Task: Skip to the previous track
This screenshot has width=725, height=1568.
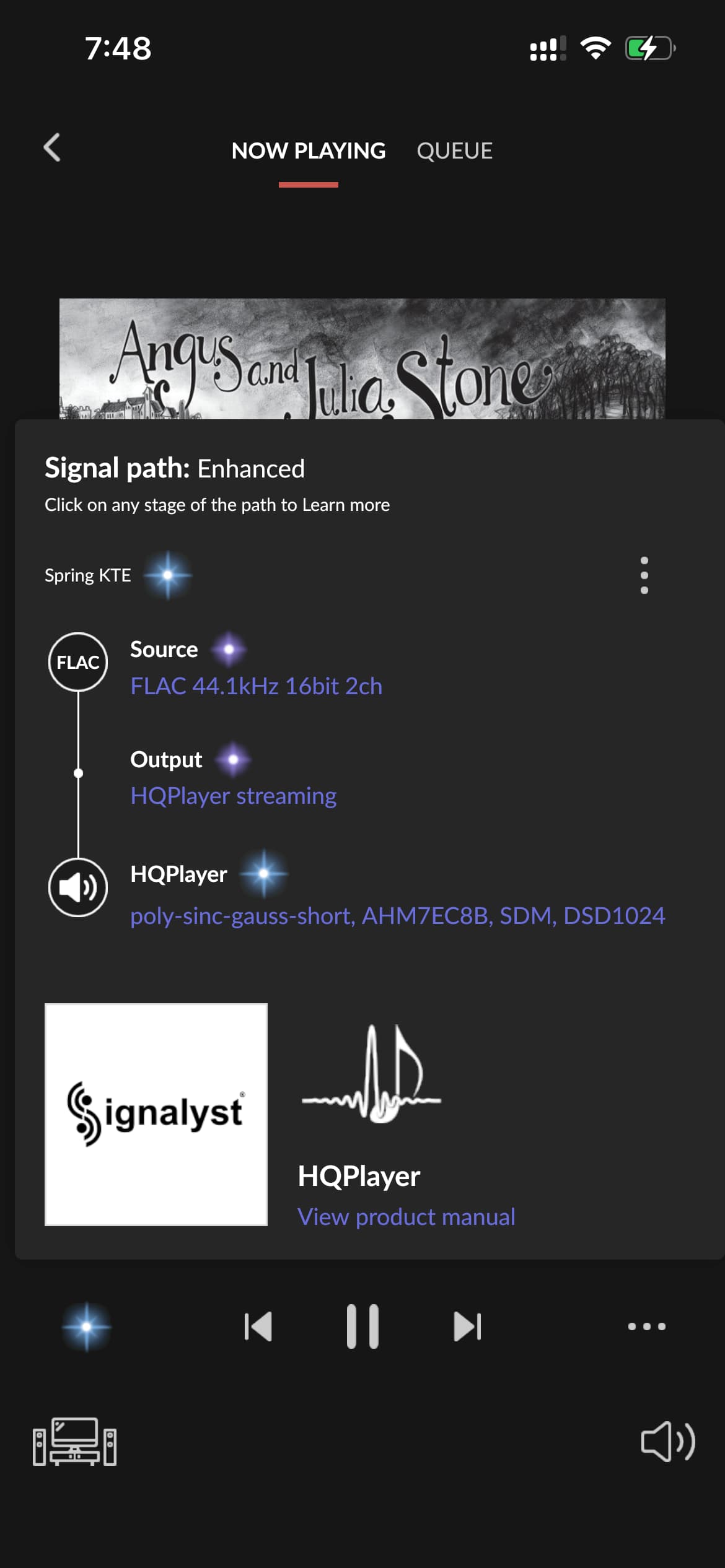Action: tap(258, 1326)
